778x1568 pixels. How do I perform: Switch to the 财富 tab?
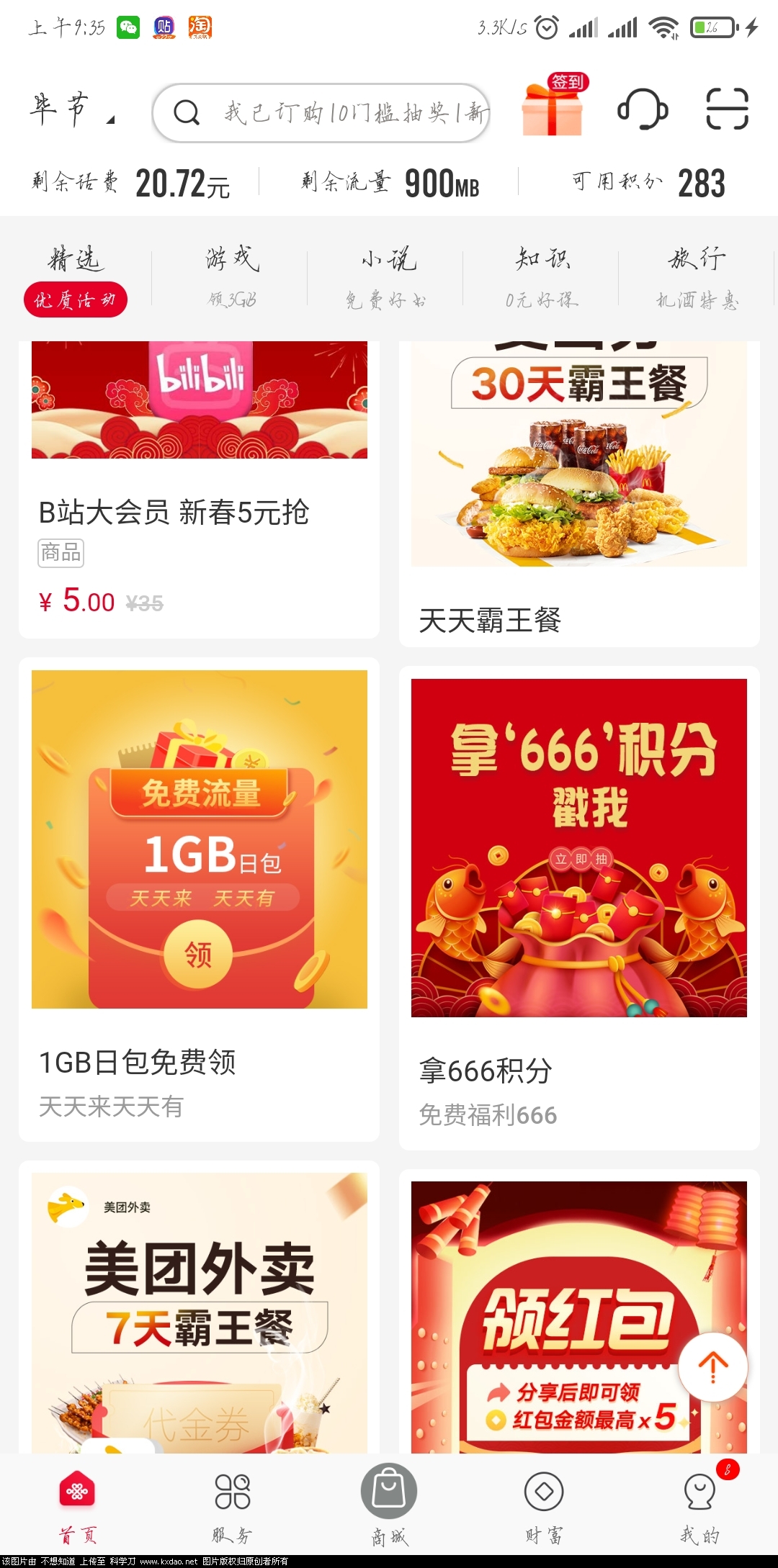pyautogui.click(x=544, y=1505)
